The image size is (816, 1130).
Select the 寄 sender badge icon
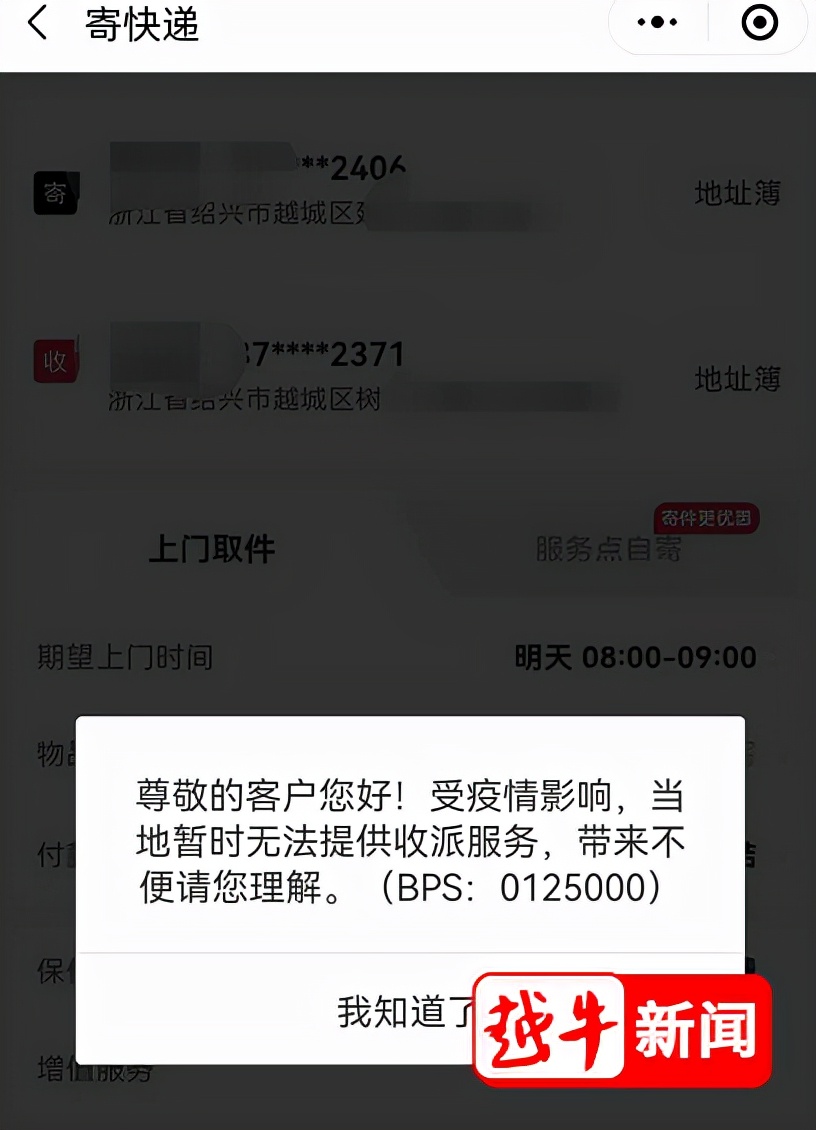pyautogui.click(x=54, y=194)
